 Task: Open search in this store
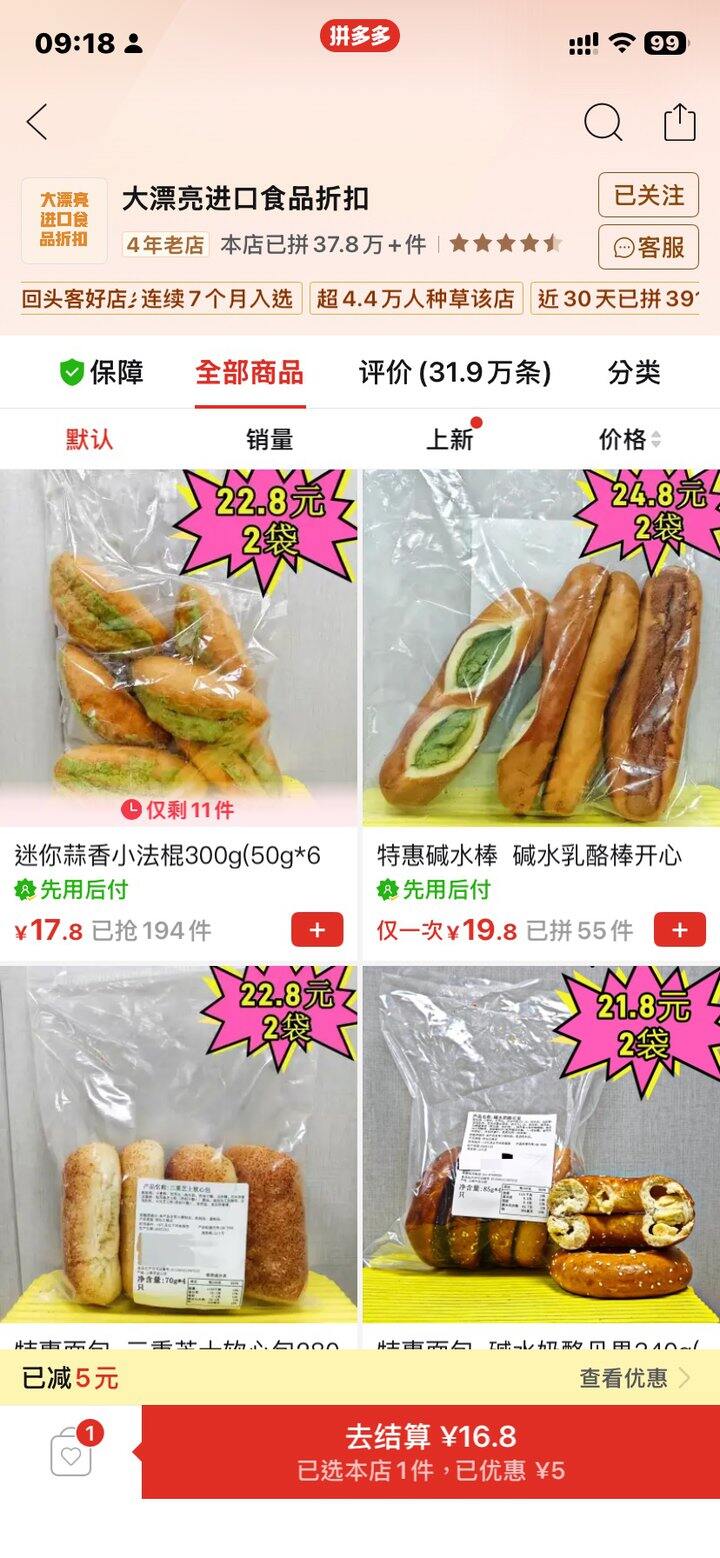[x=603, y=123]
